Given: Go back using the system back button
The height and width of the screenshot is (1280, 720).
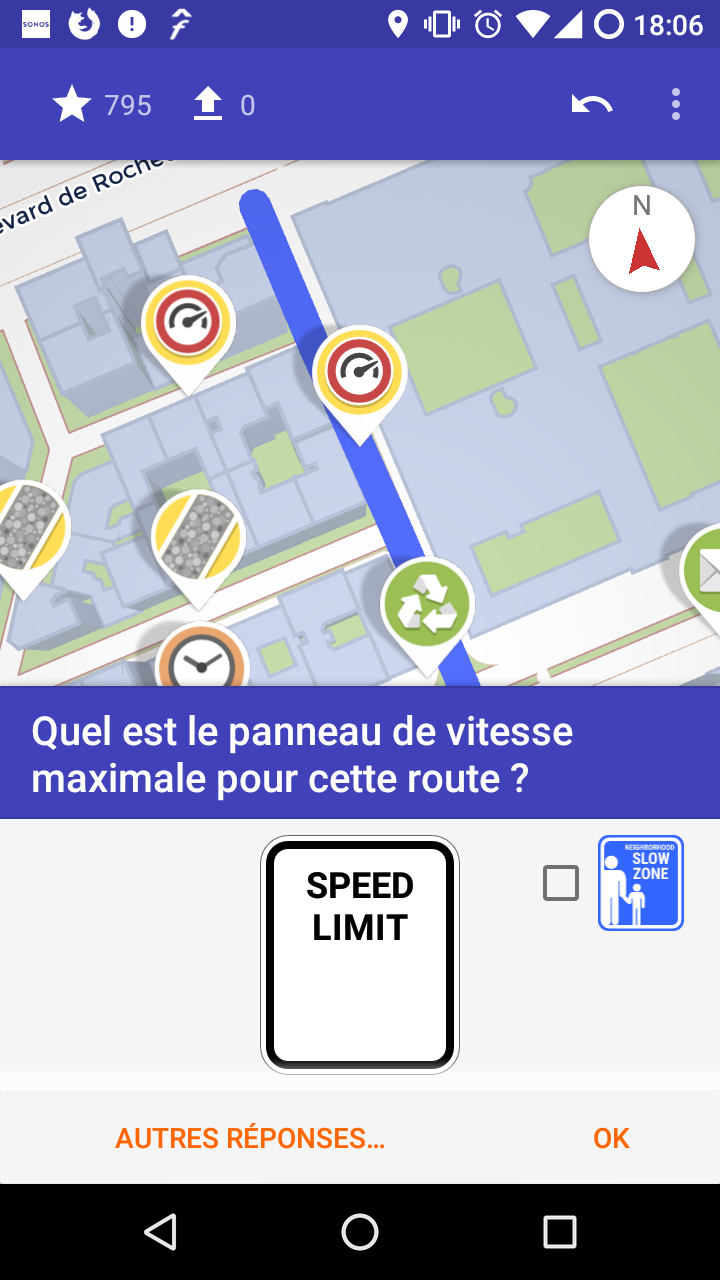Looking at the screenshot, I should 160,1232.
